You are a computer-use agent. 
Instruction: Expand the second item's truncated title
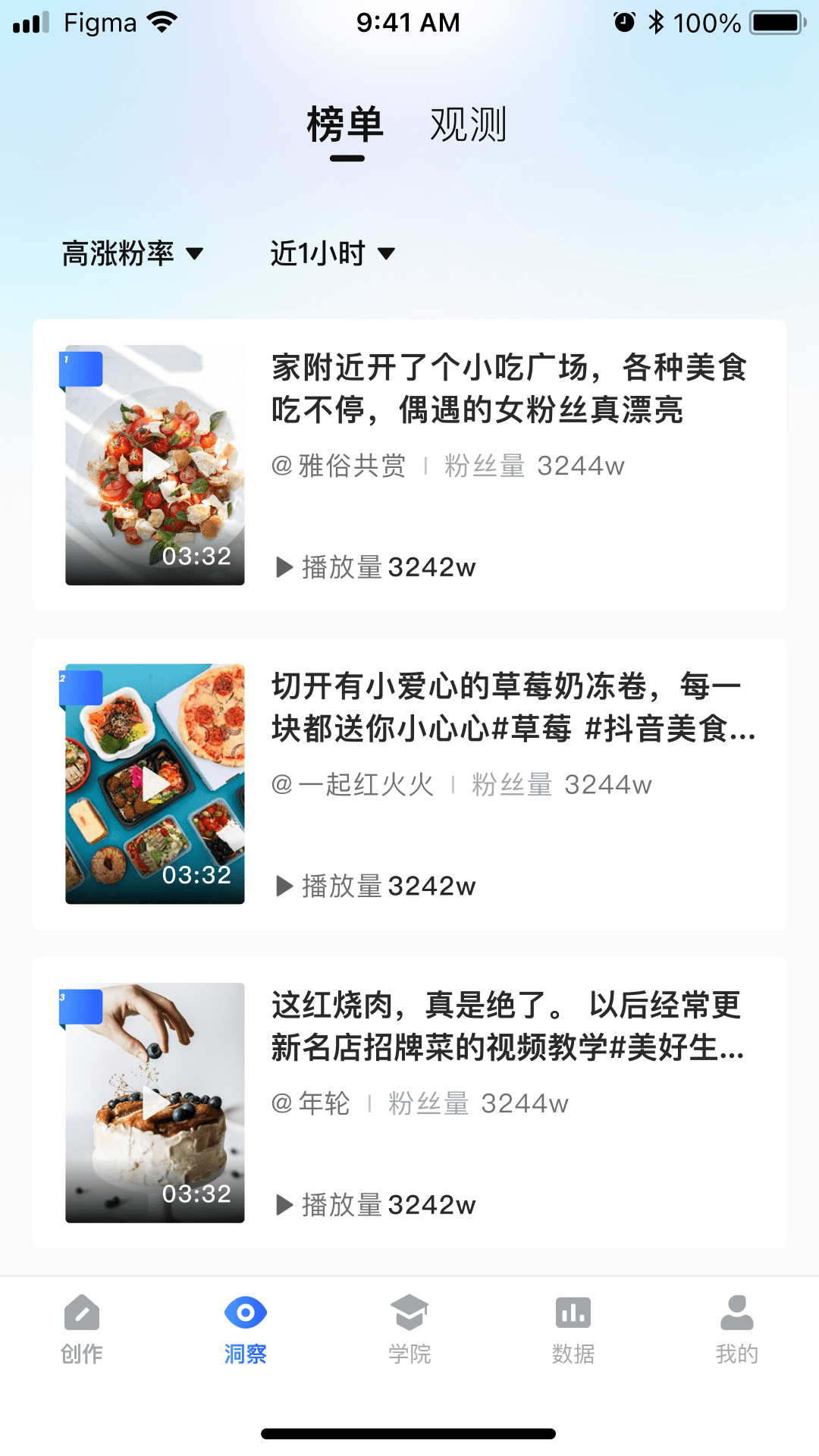point(510,709)
